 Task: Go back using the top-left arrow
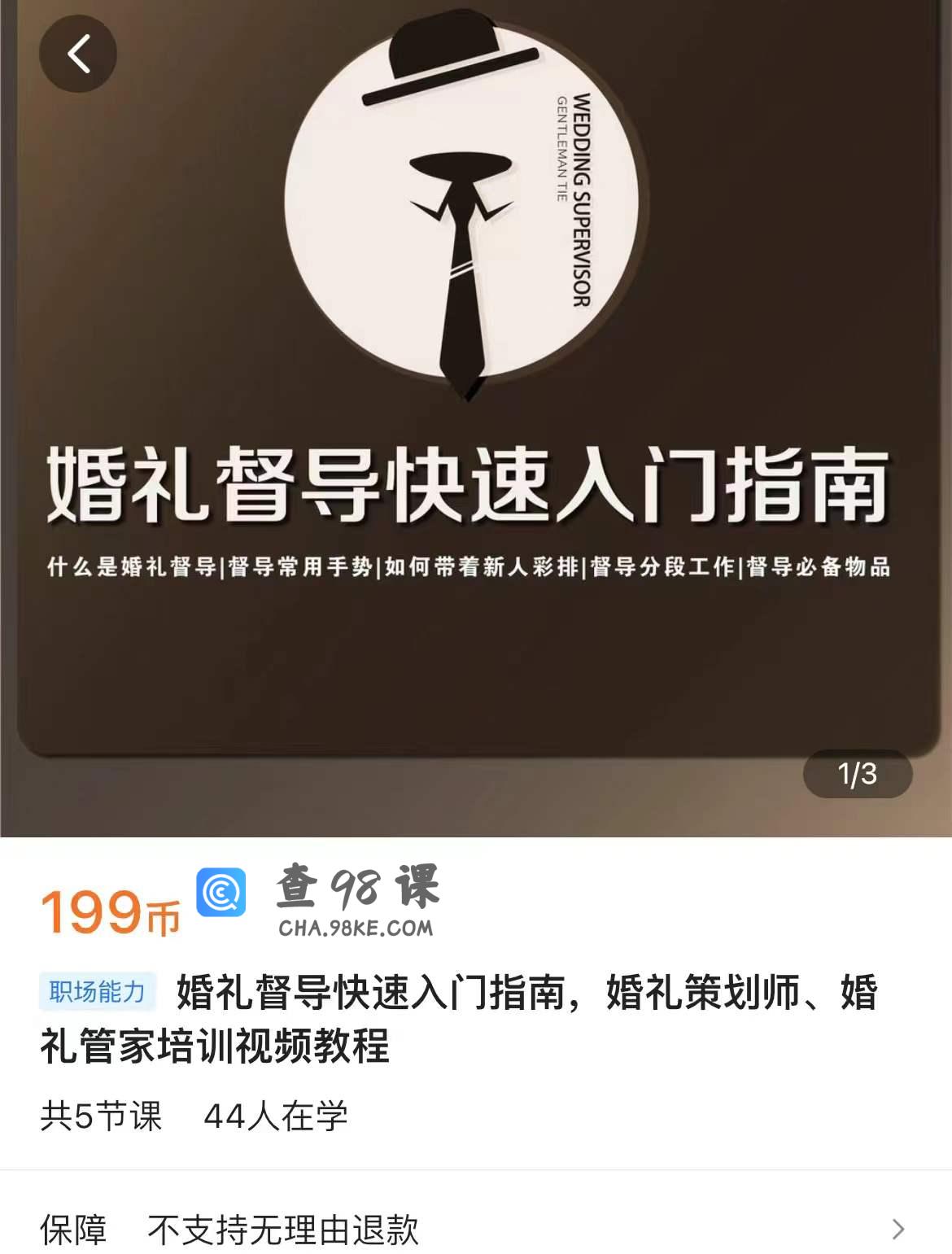point(78,55)
